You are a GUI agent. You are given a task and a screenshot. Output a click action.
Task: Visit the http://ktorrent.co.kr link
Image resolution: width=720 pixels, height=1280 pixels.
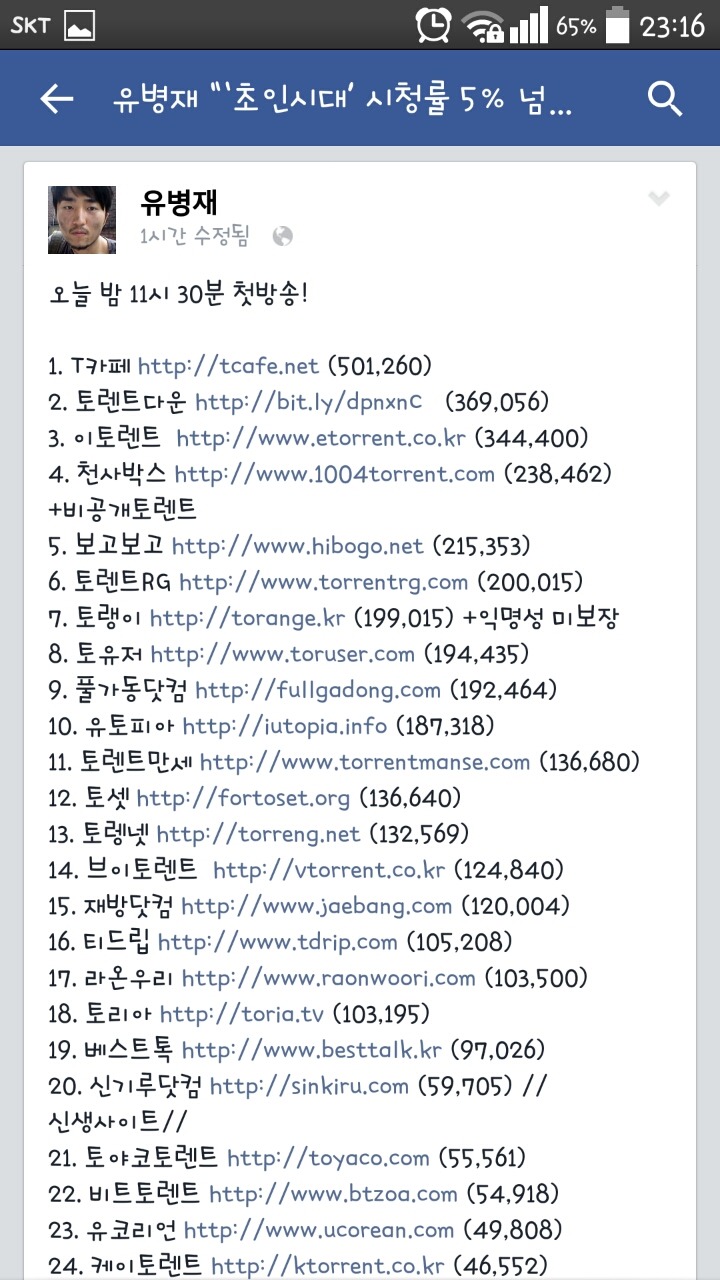[328, 1266]
